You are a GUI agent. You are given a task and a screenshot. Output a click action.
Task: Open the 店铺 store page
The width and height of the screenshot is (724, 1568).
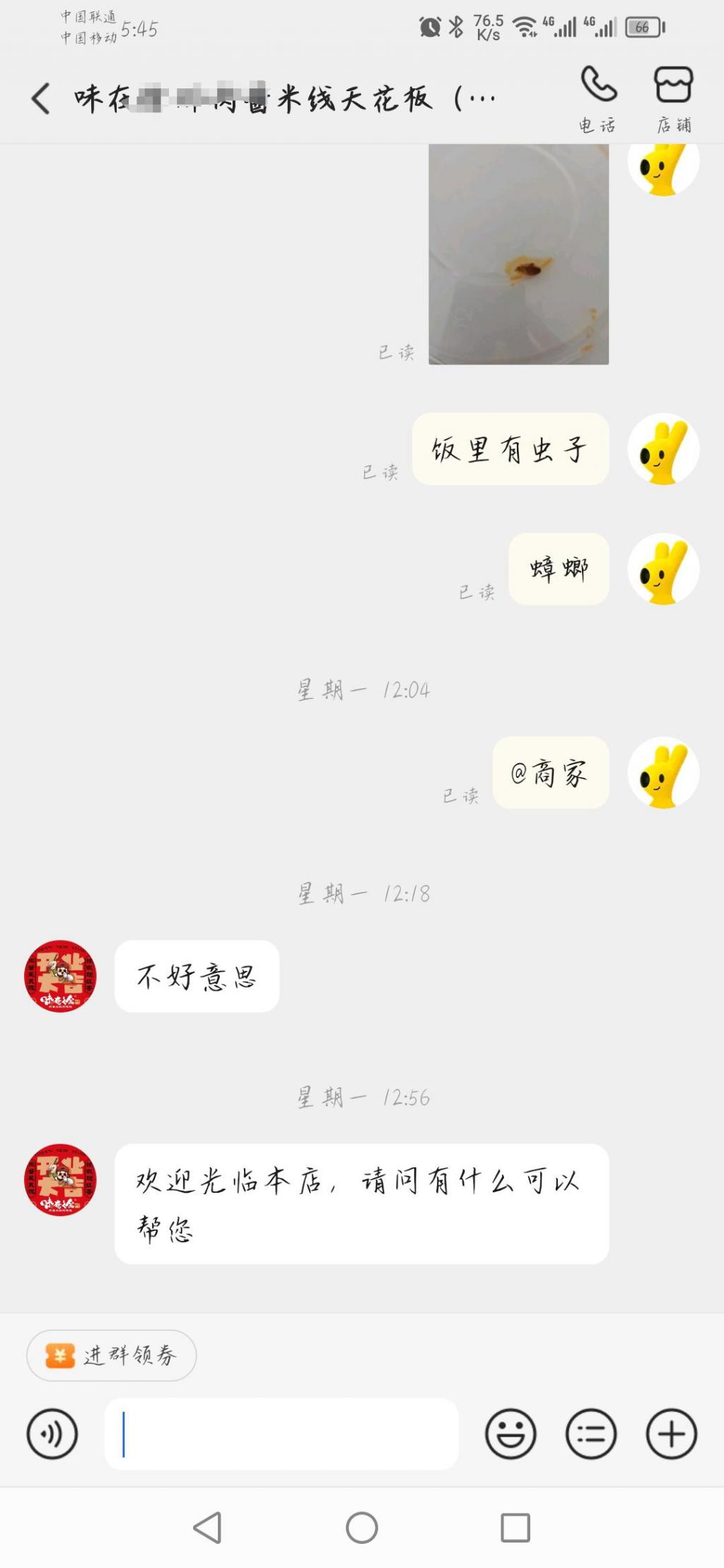coord(673,98)
